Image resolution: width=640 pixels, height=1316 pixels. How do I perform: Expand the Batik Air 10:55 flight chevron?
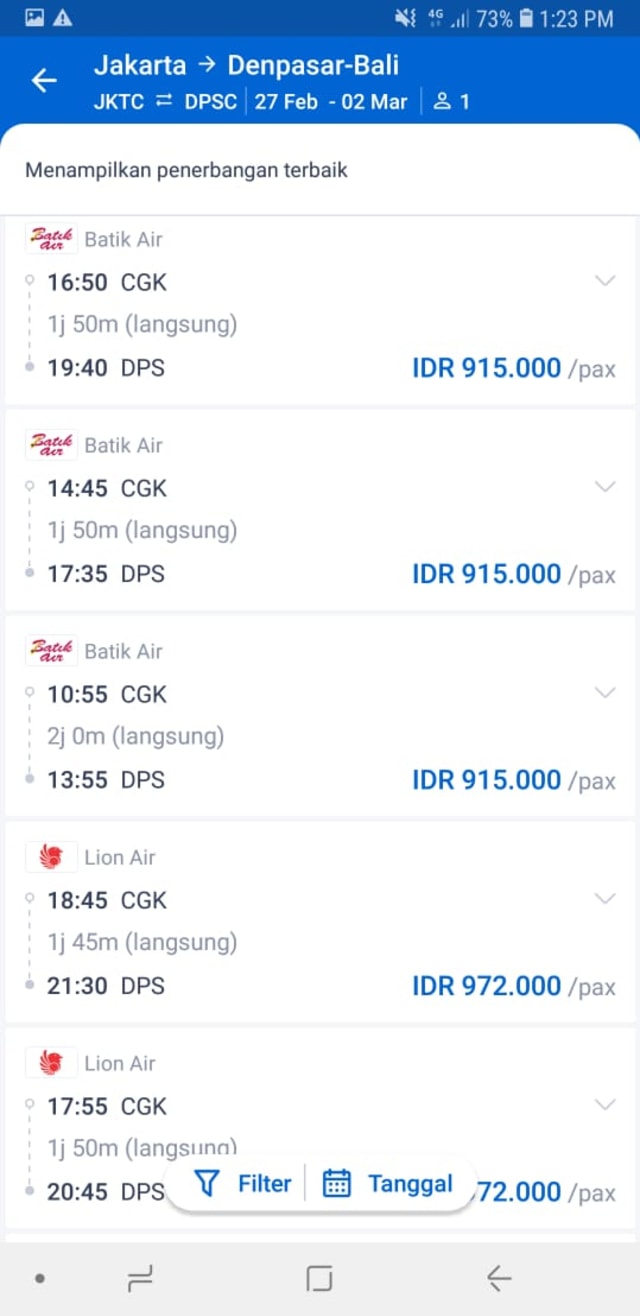tap(605, 693)
